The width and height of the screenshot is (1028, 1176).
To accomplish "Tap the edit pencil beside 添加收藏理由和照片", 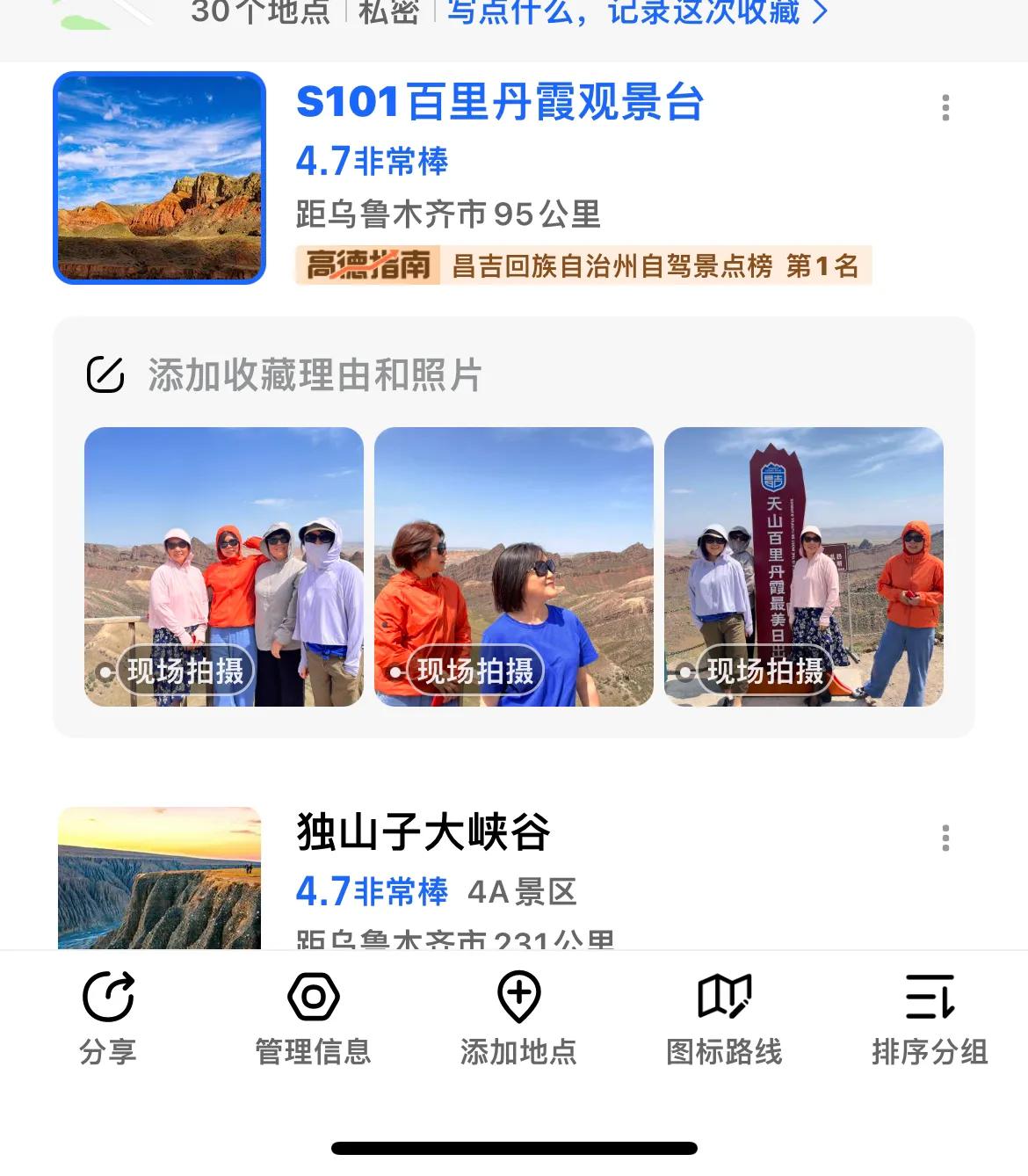I will click(x=105, y=373).
